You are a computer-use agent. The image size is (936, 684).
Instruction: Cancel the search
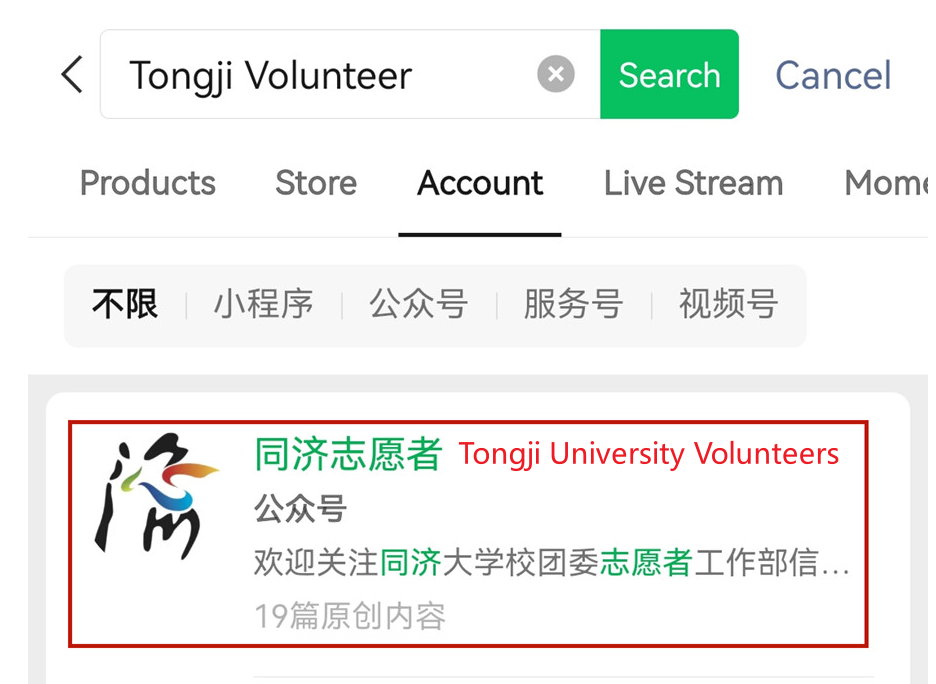pos(833,75)
